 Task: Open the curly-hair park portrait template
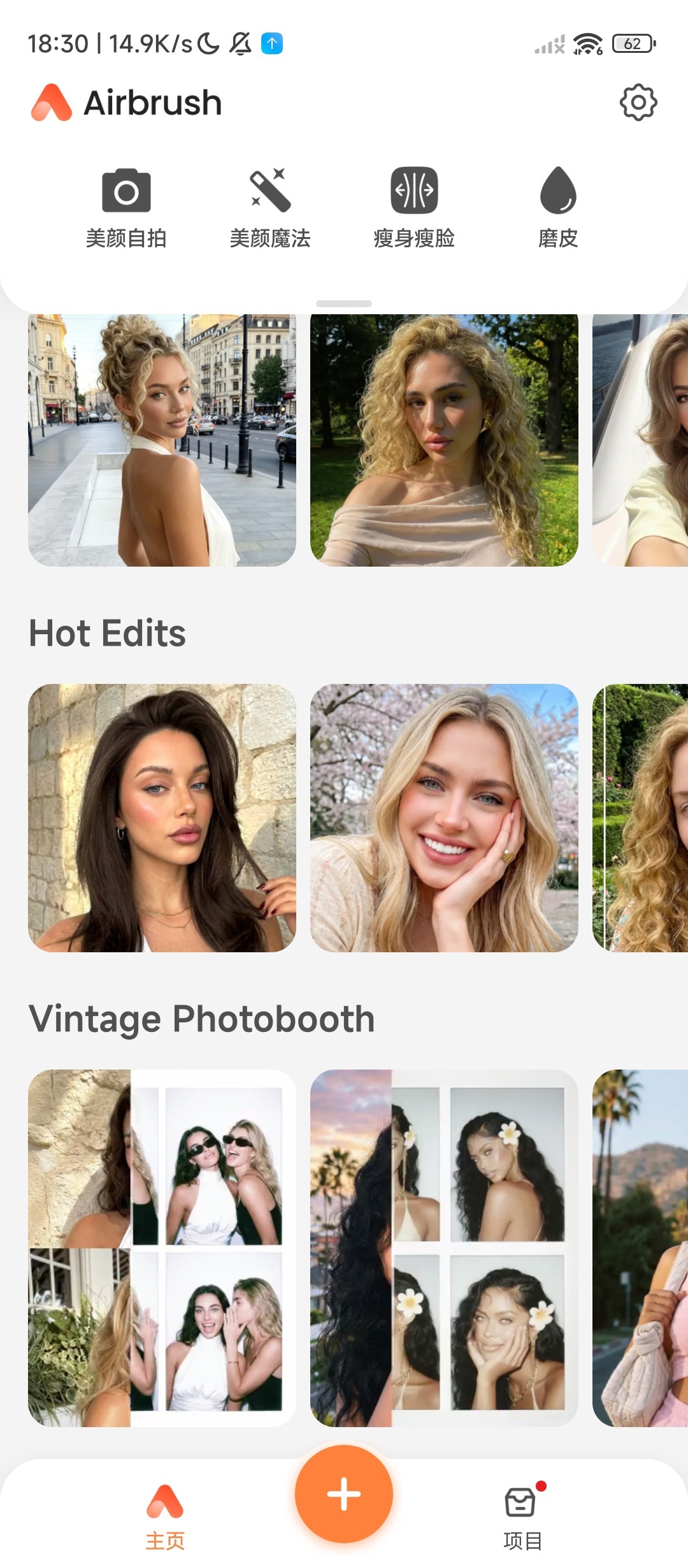click(x=444, y=440)
